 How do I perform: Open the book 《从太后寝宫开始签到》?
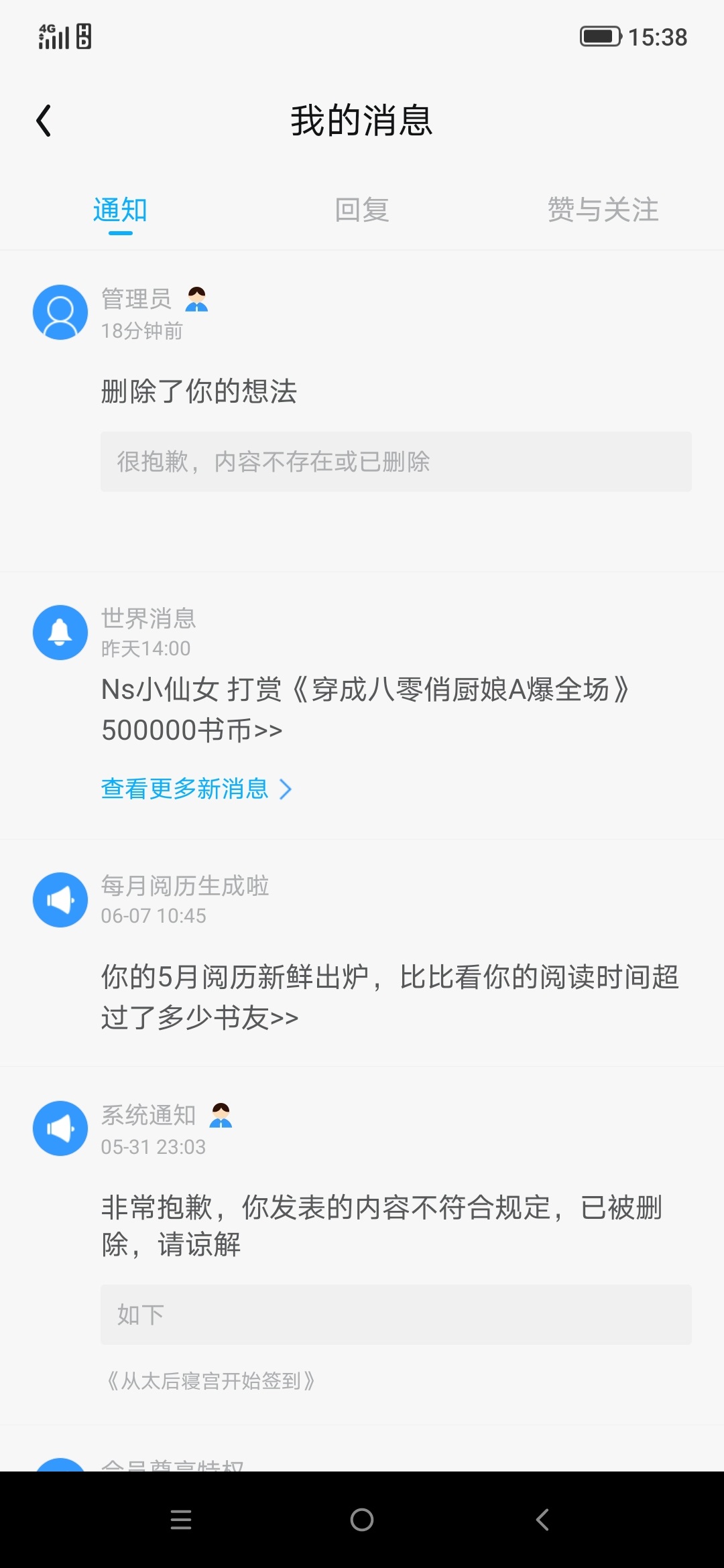coord(210,1381)
